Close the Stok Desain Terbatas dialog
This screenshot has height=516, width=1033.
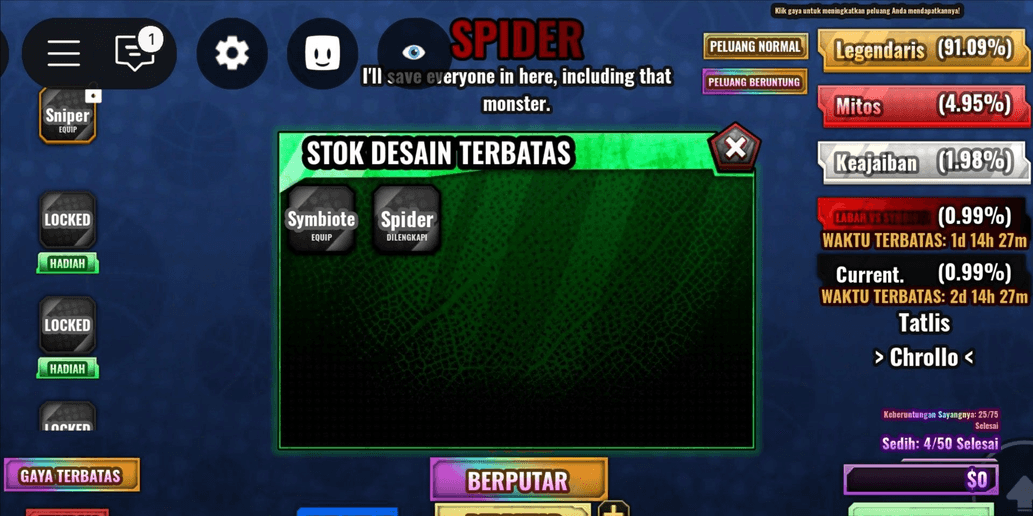point(735,148)
